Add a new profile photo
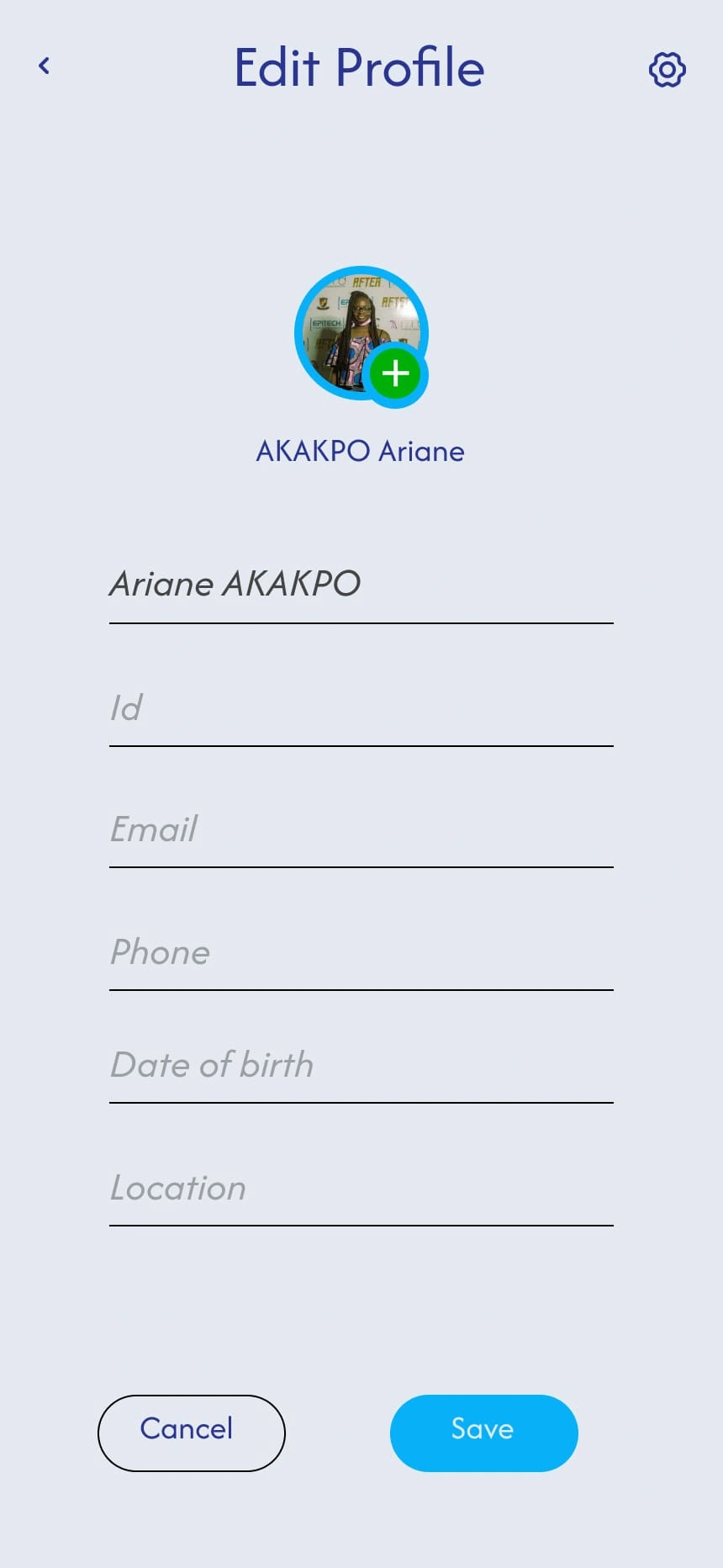 (x=395, y=373)
